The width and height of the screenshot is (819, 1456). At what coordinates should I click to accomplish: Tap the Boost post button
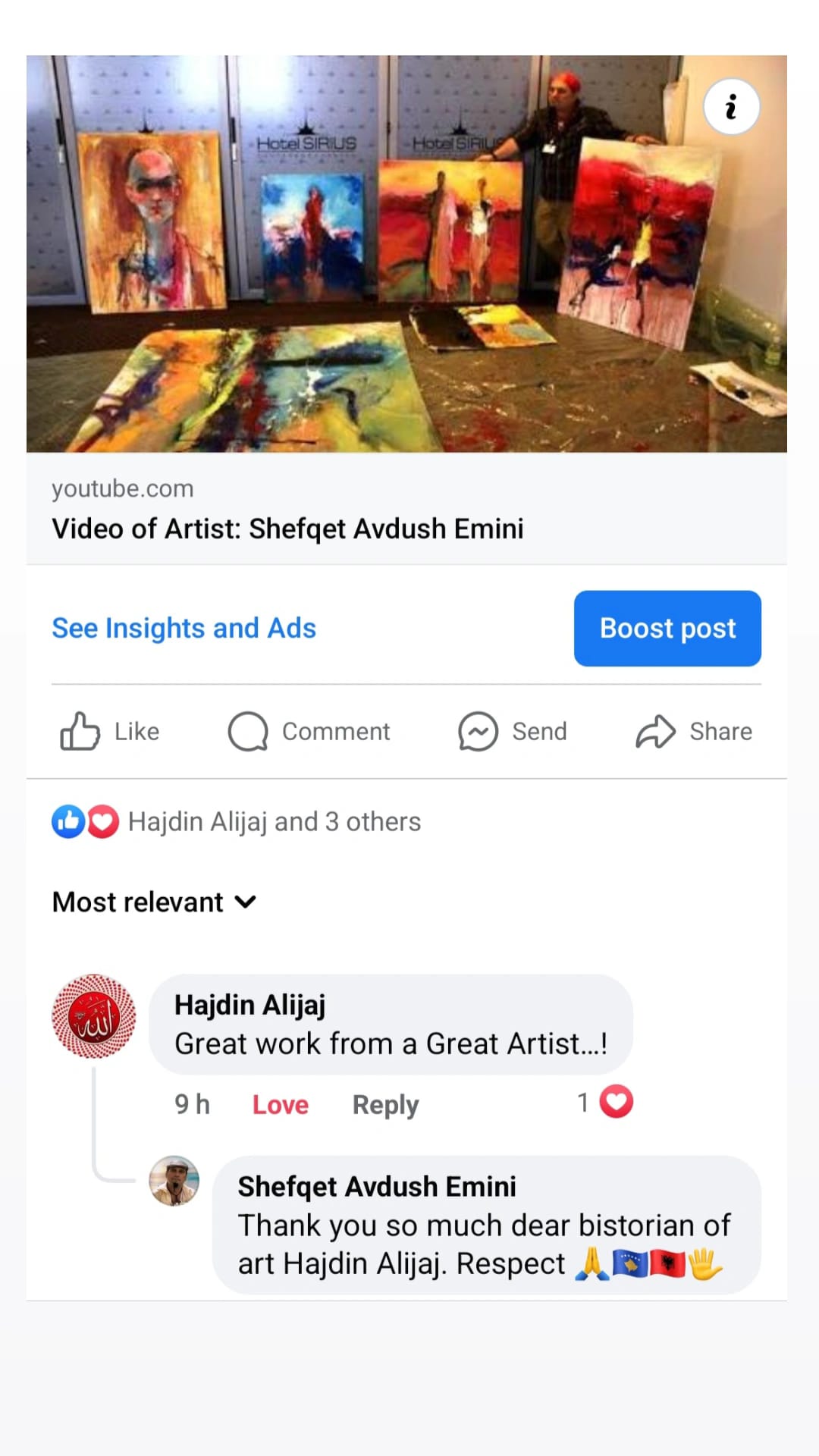(667, 628)
